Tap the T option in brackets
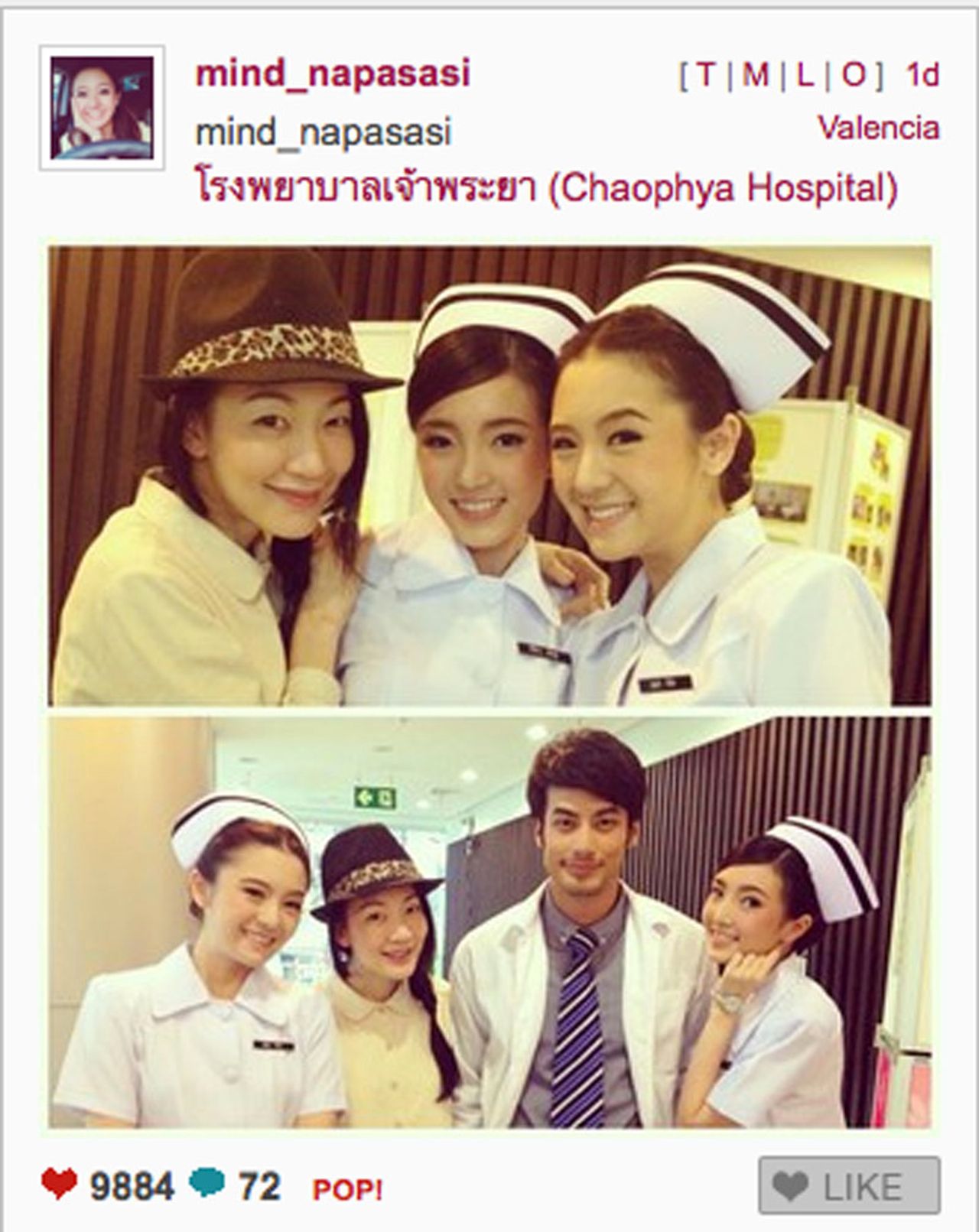 705,75
